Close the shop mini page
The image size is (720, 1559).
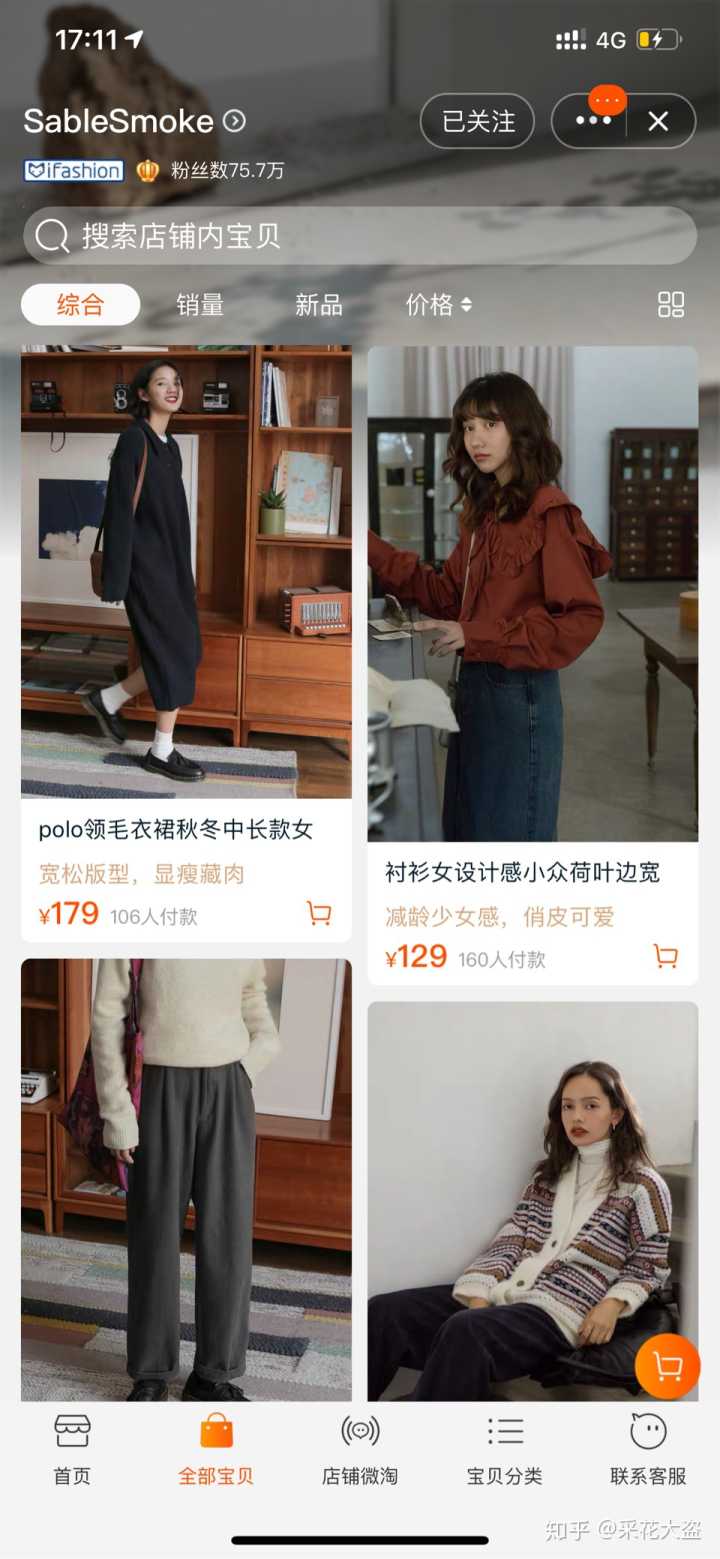pos(658,122)
